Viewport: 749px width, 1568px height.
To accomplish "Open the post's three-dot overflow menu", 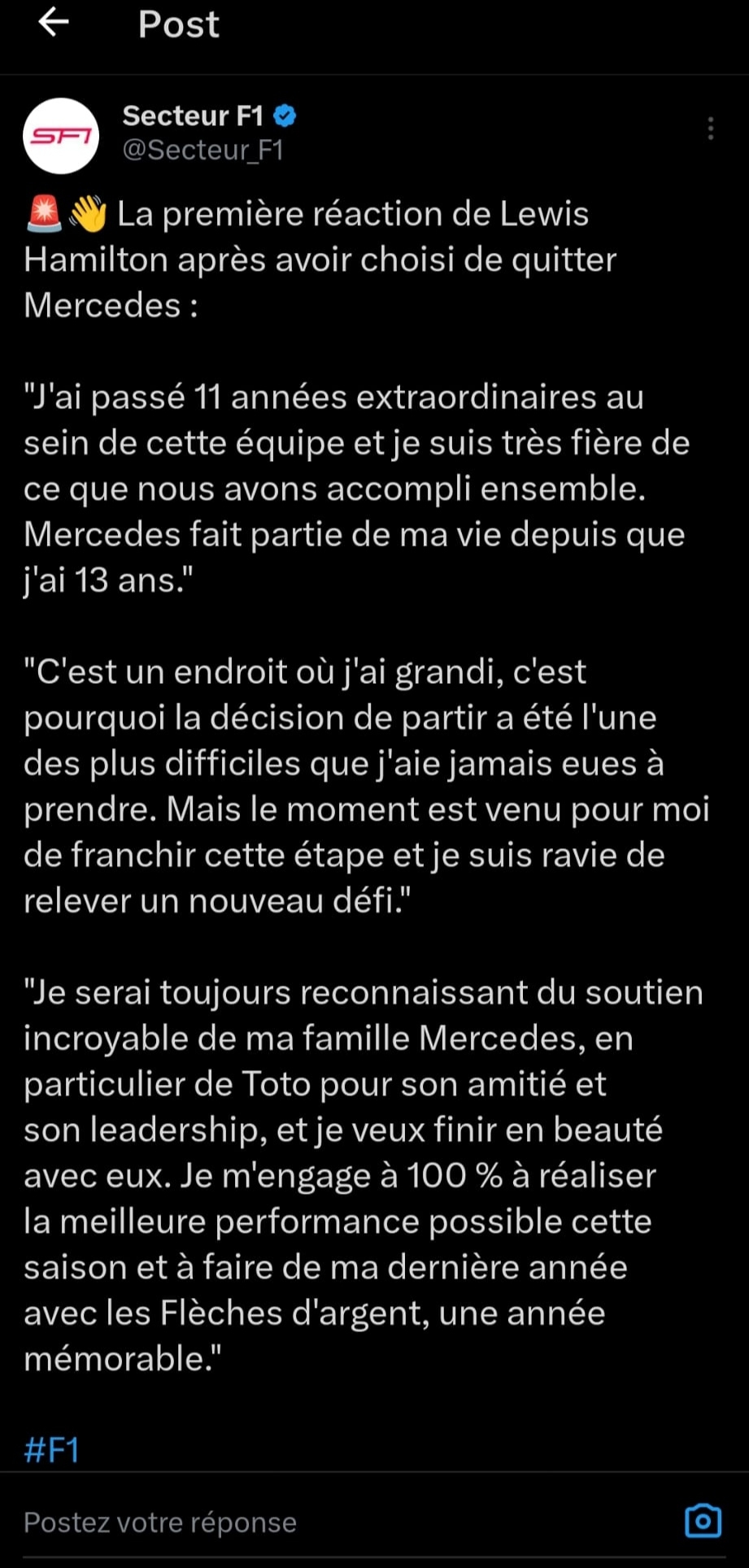I will coord(711,128).
